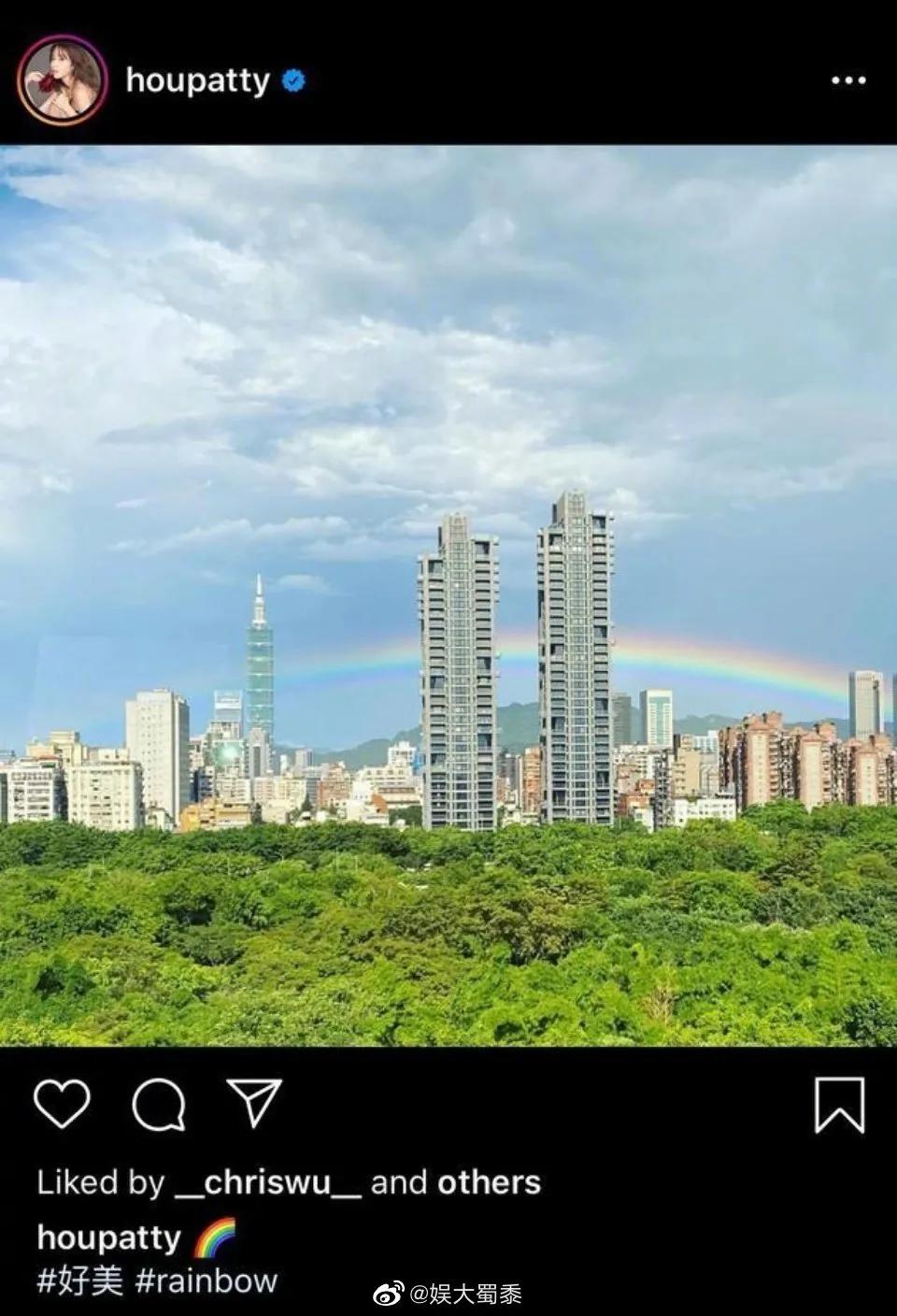Open comments via the speech bubble icon
The height and width of the screenshot is (1316, 897).
pos(157,1107)
